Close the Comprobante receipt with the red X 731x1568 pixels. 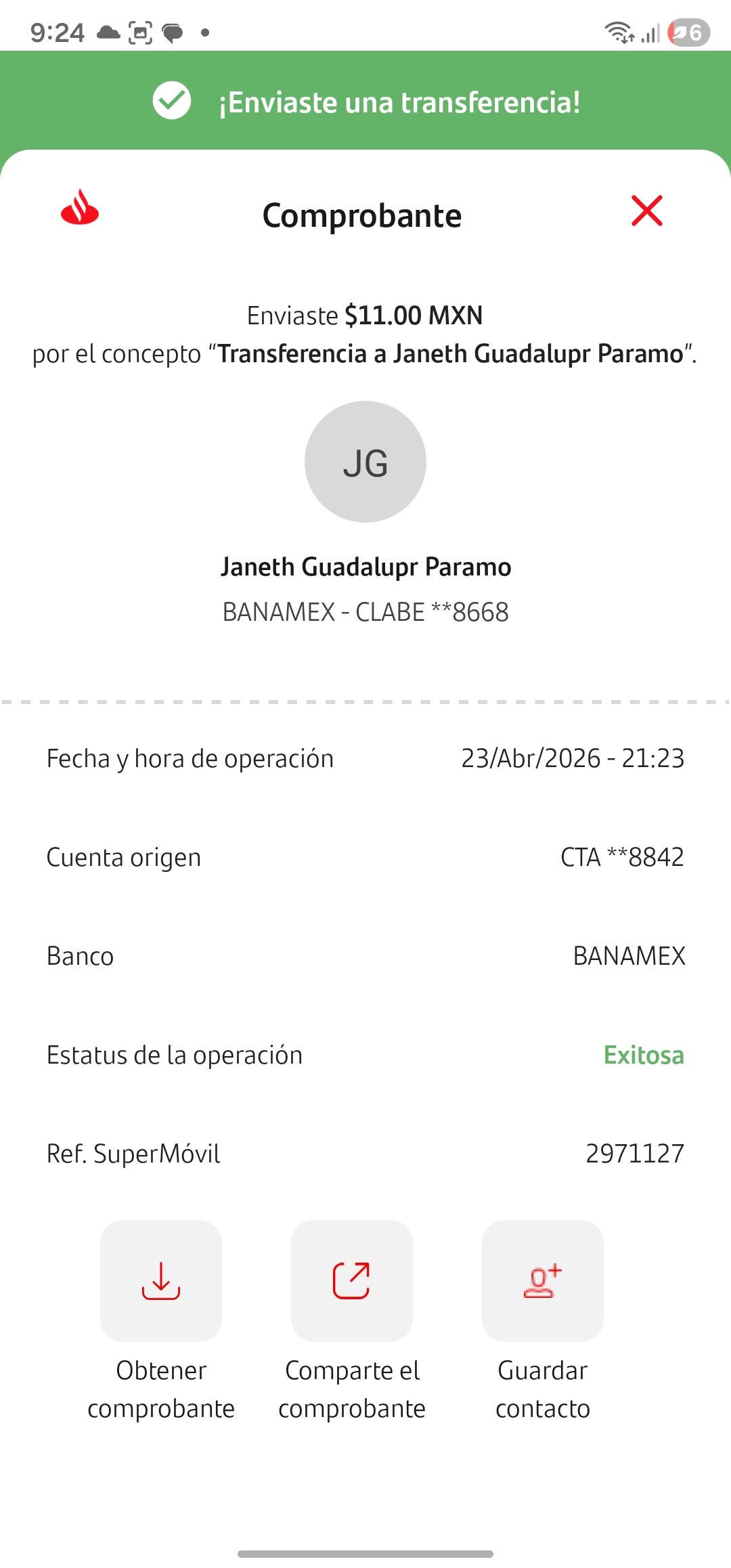tap(646, 211)
